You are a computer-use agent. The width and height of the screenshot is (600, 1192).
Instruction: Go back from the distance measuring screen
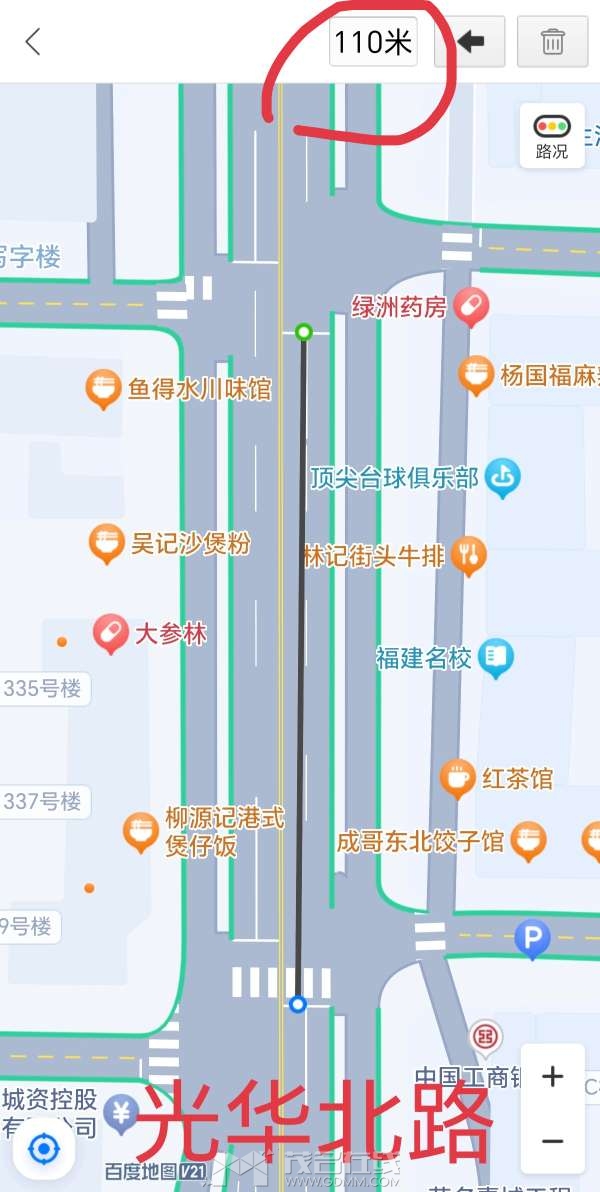33,42
